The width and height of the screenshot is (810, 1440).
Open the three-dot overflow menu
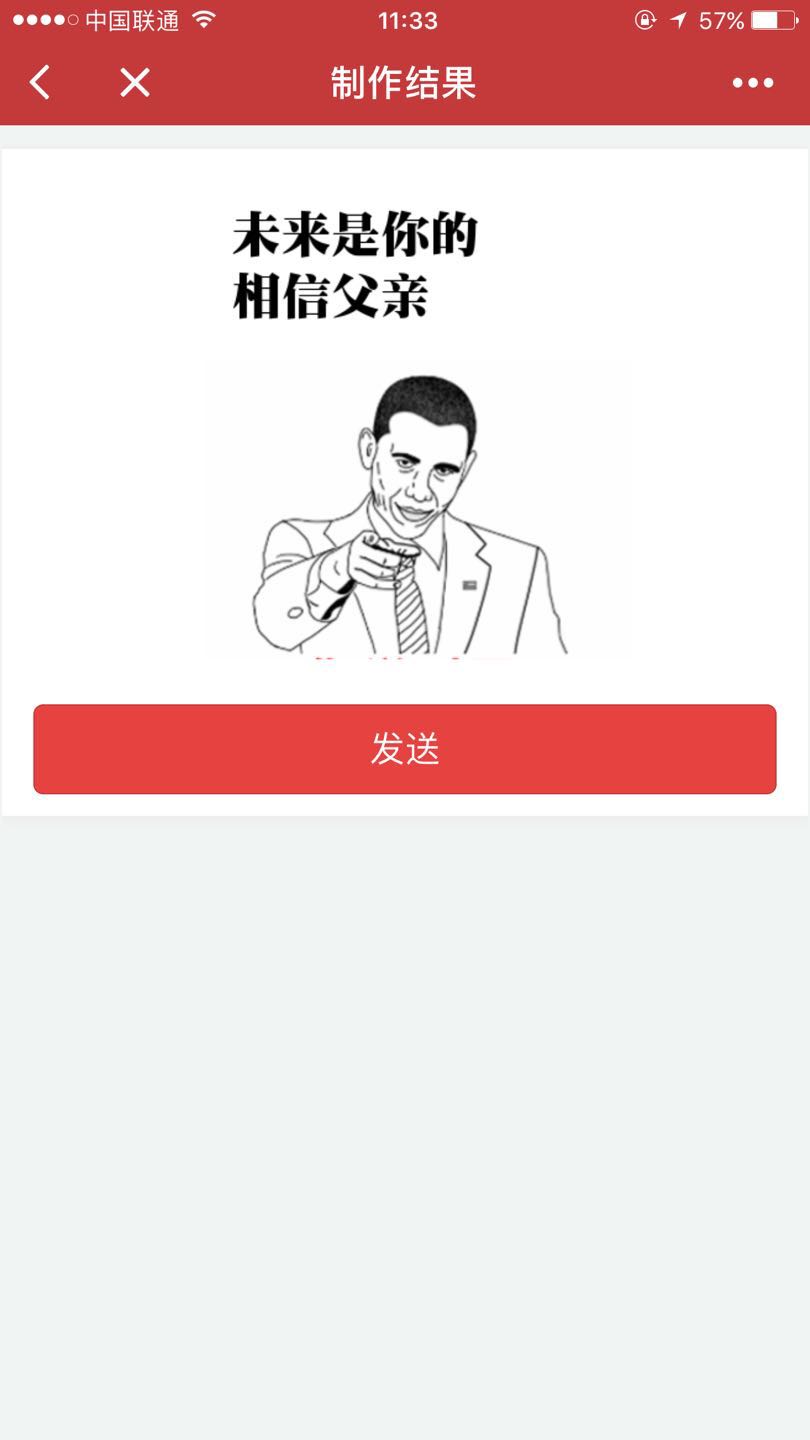pos(752,83)
